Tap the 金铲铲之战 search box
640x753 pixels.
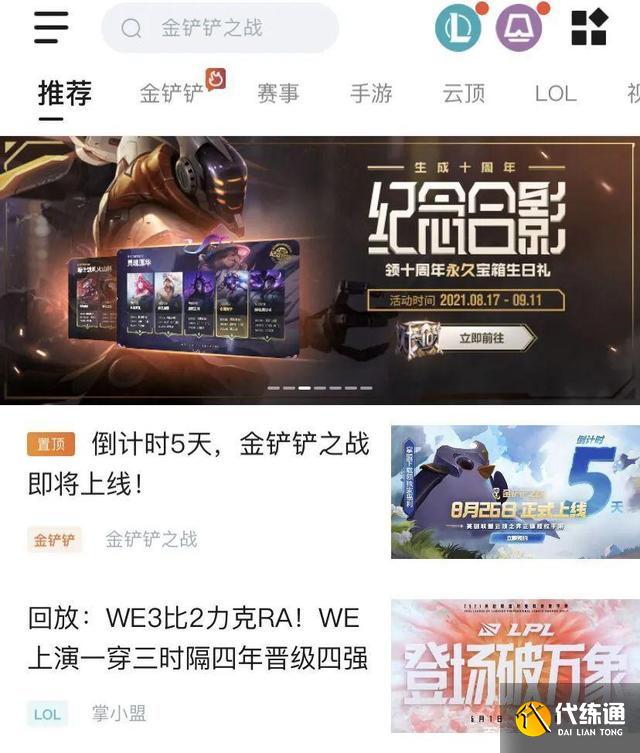[x=220, y=28]
